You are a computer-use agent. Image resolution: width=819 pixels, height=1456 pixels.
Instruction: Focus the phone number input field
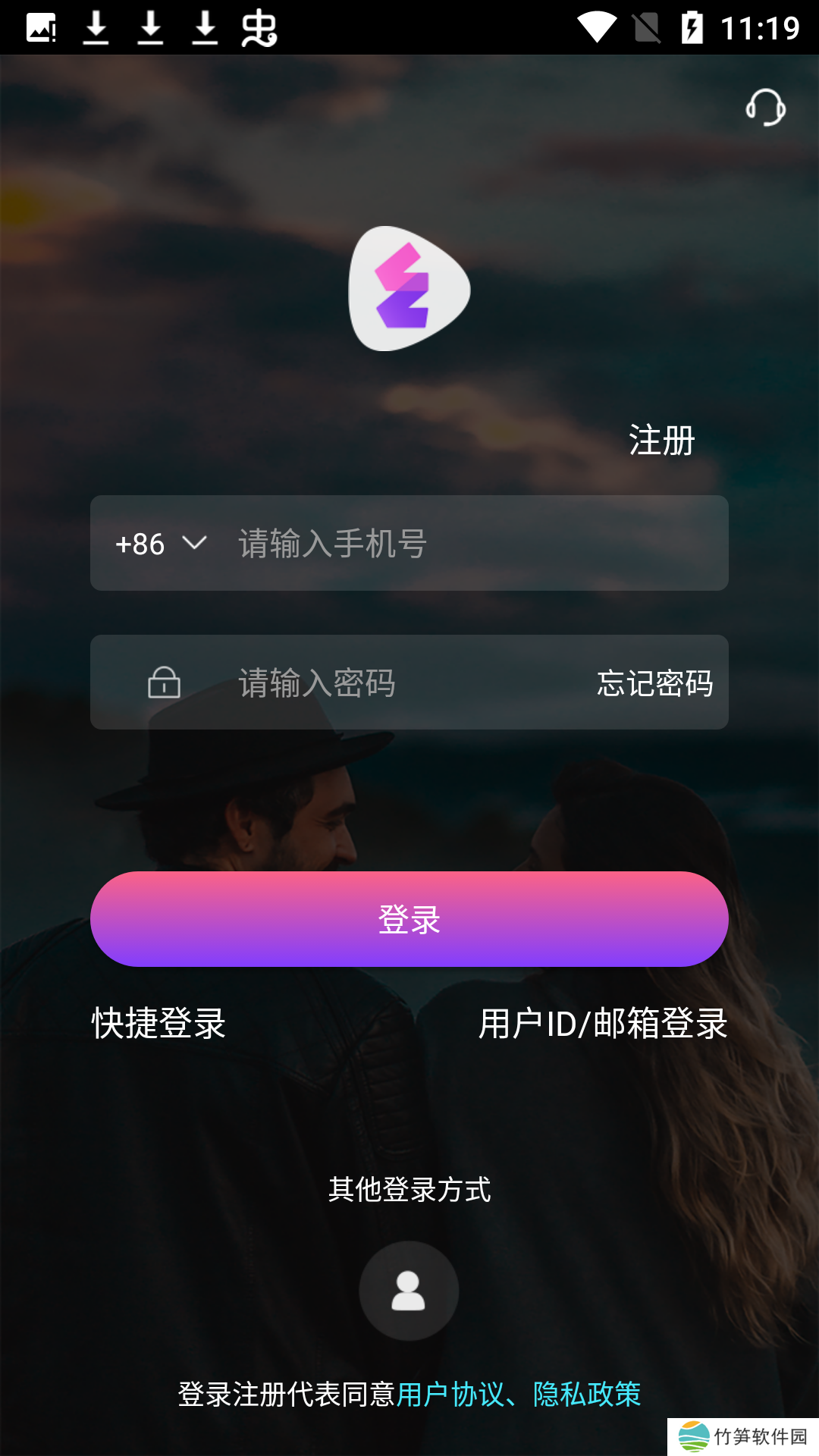(x=470, y=544)
